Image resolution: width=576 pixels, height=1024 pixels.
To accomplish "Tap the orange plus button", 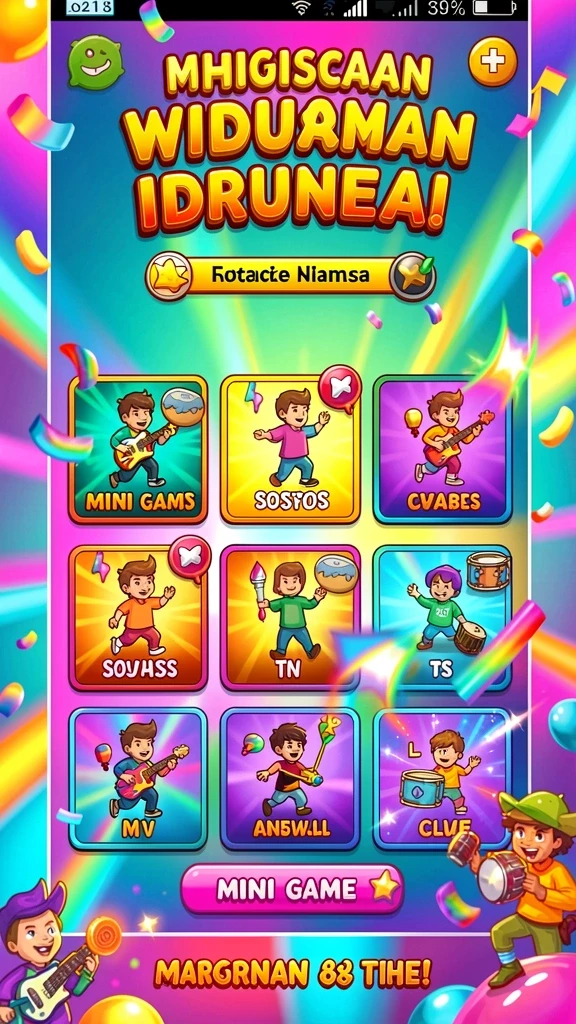I will pyautogui.click(x=493, y=62).
